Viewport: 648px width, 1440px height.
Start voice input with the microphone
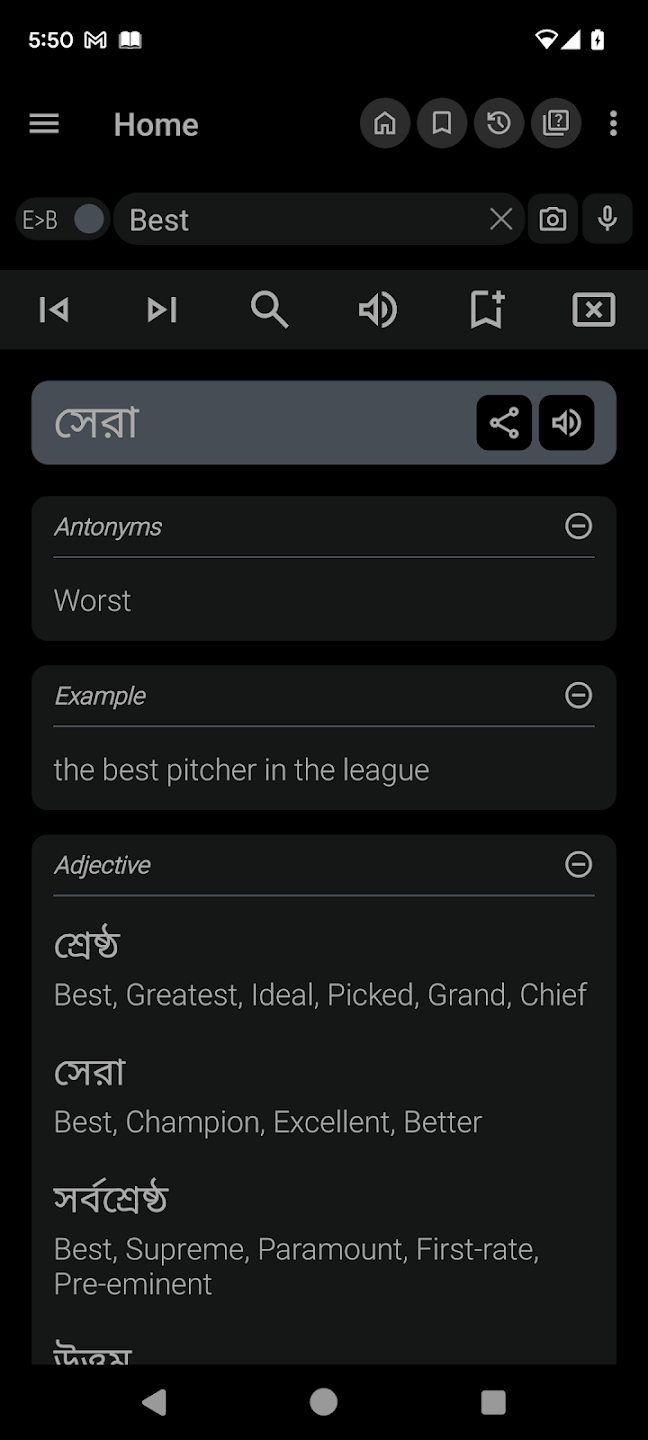607,219
